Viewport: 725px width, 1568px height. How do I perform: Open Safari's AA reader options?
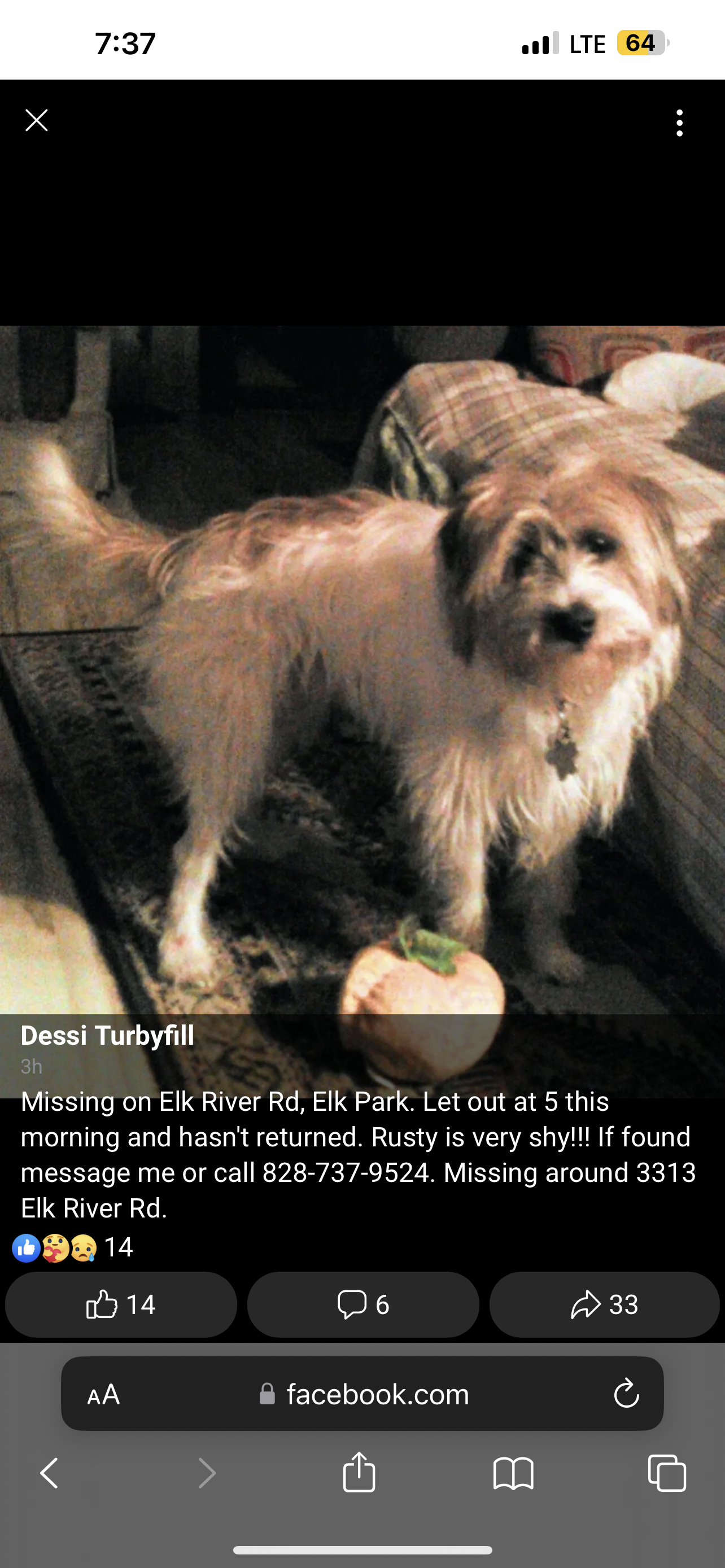point(103,1395)
